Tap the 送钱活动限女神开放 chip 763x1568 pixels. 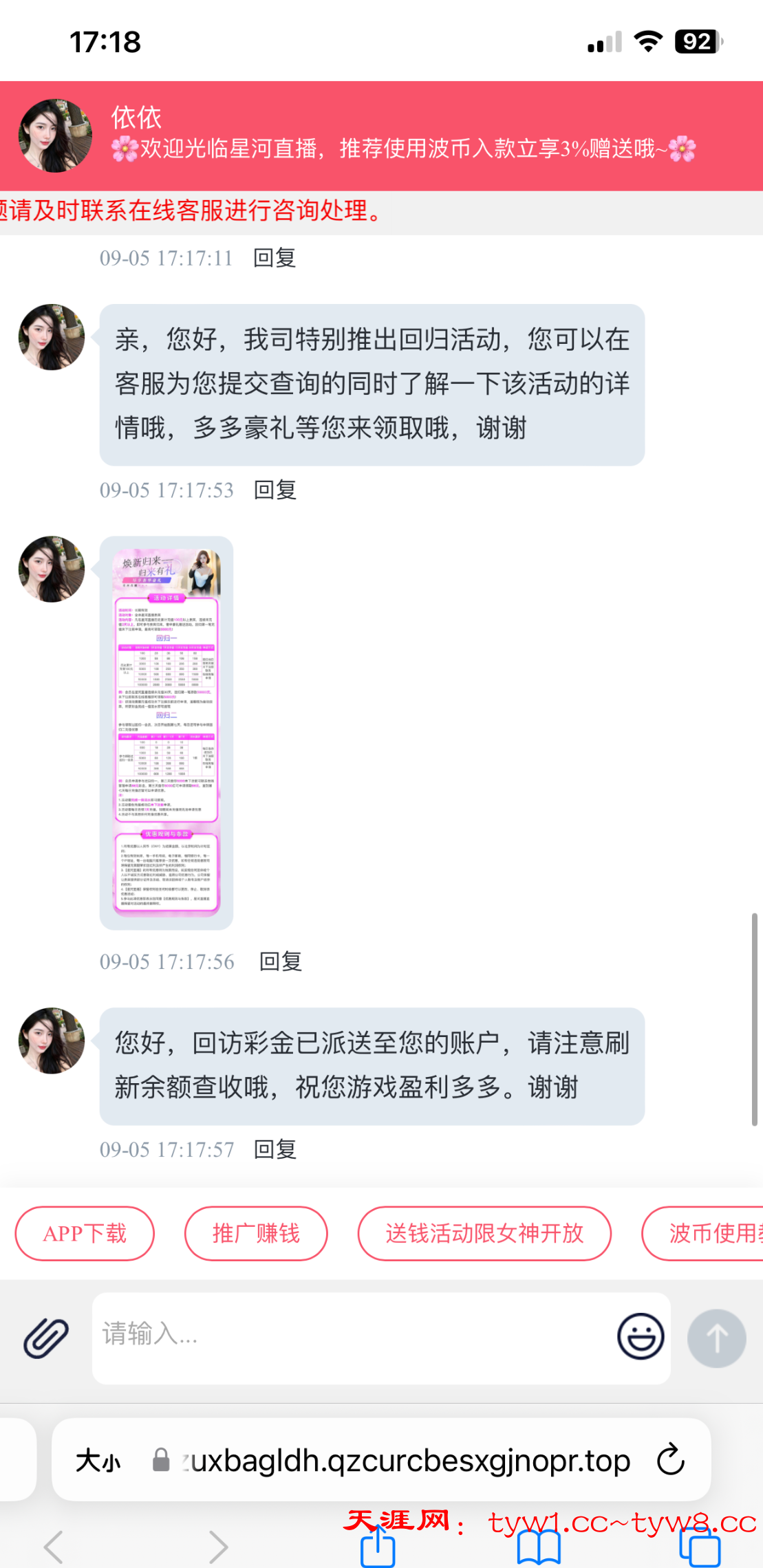pyautogui.click(x=484, y=1233)
